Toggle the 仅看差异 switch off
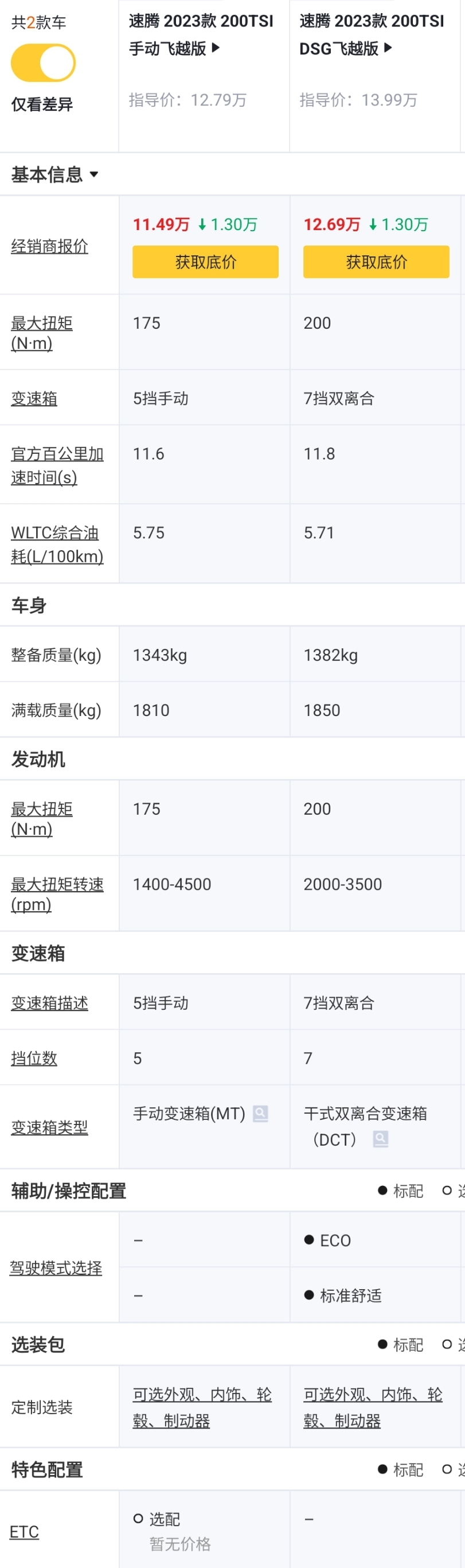The width and height of the screenshot is (465, 1568). tap(43, 63)
